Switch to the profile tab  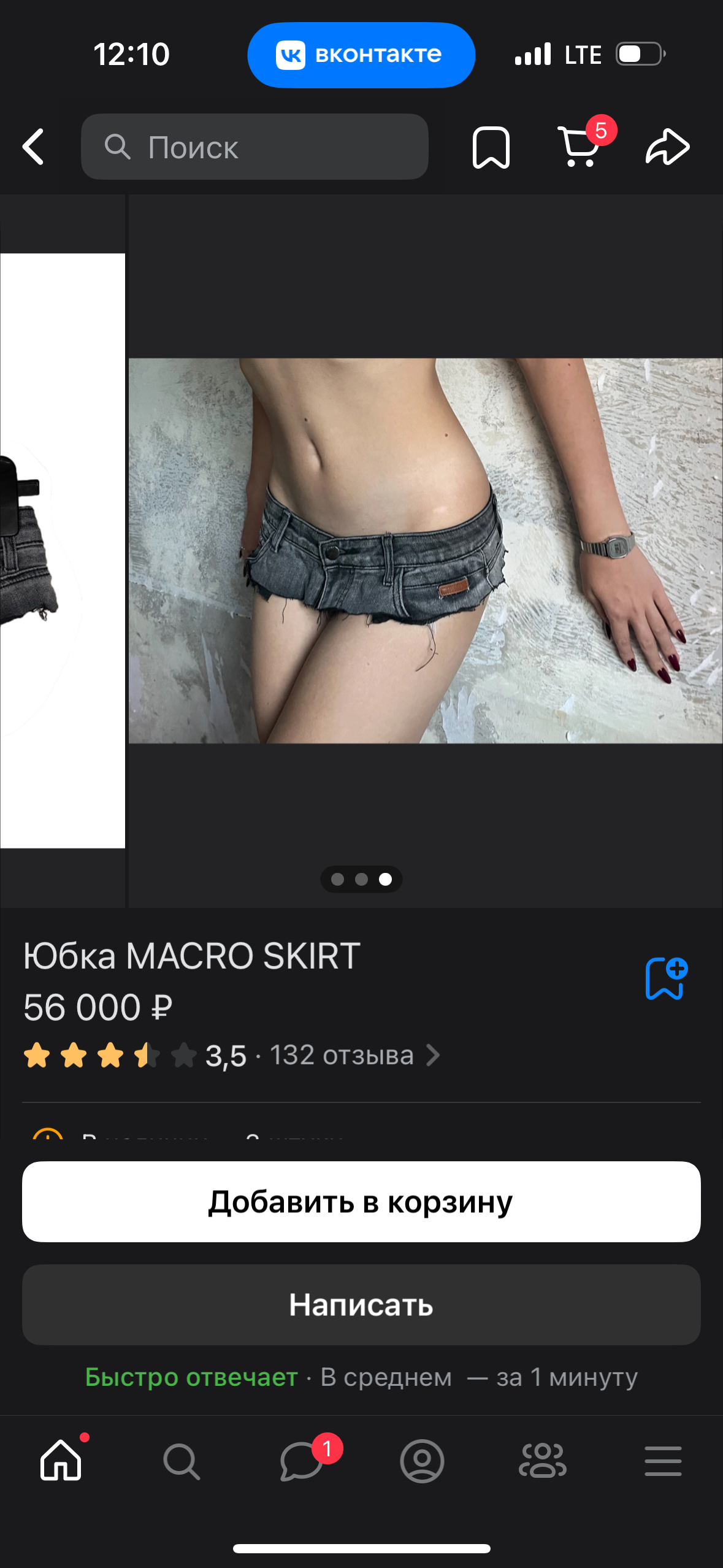[x=422, y=1461]
